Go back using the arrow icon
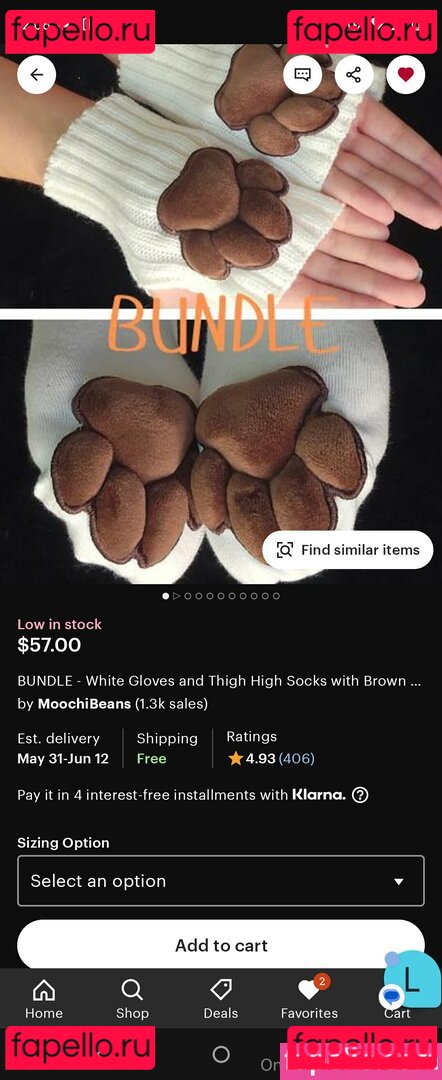The image size is (442, 1080). pos(36,74)
